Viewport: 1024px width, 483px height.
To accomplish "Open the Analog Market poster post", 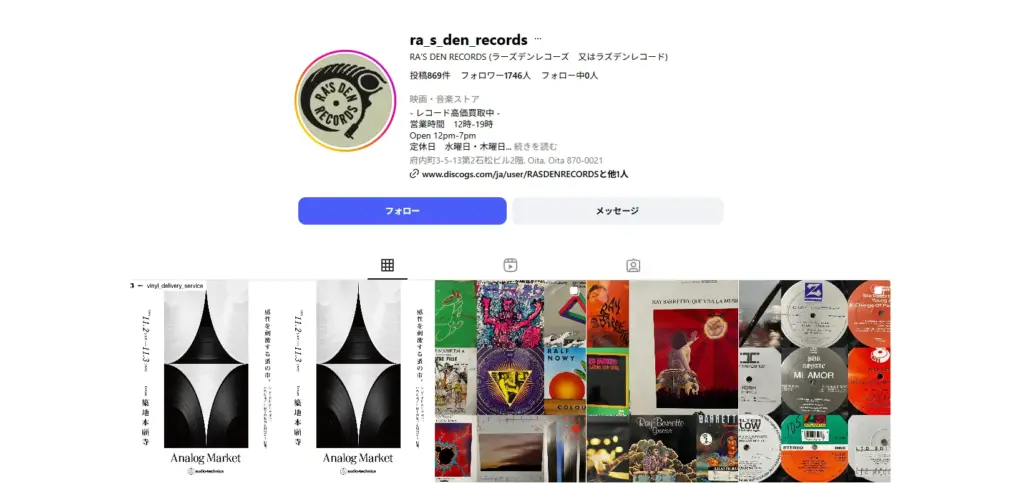I will point(282,381).
